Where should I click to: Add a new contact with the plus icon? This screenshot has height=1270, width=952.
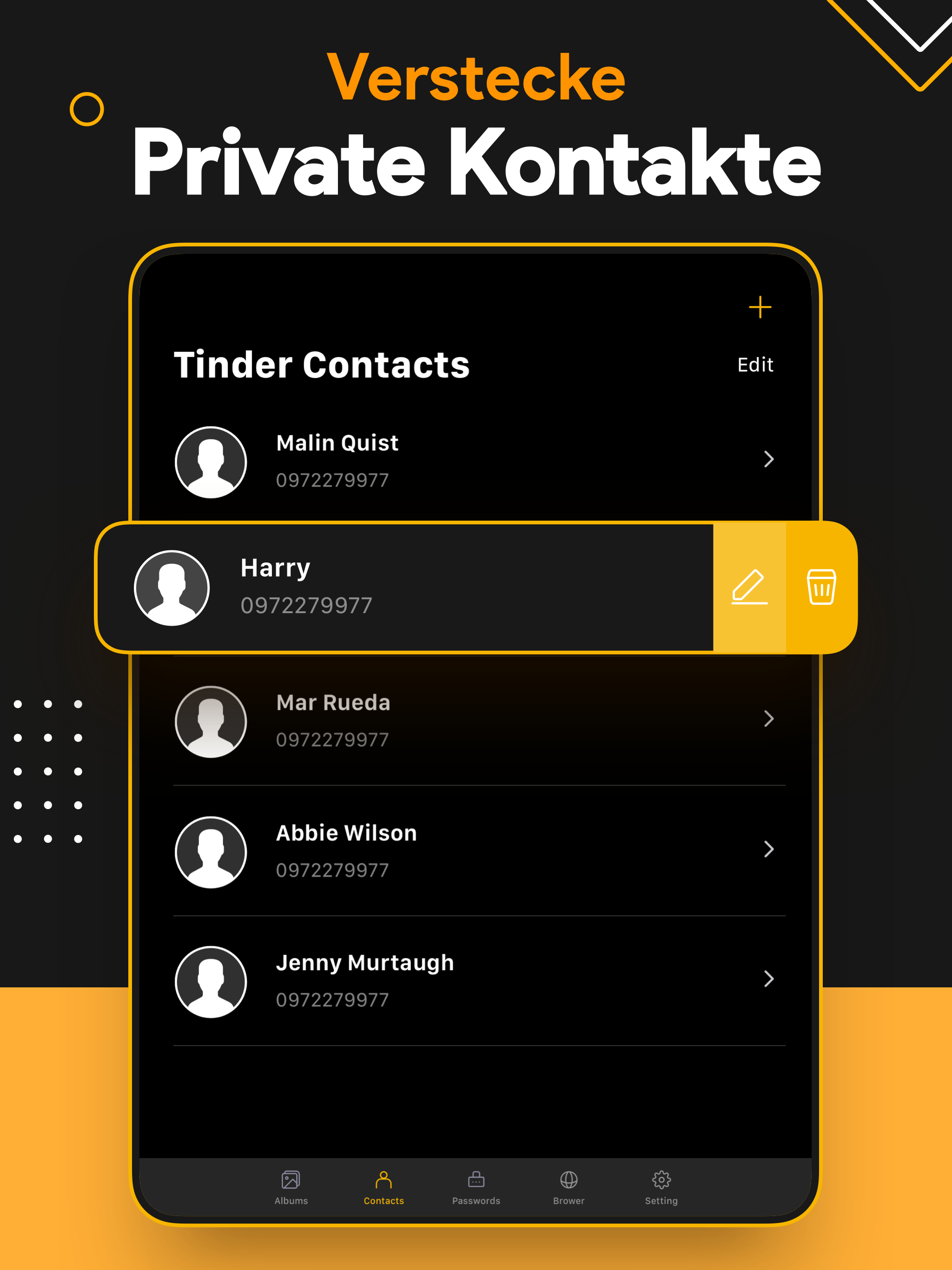pos(760,308)
